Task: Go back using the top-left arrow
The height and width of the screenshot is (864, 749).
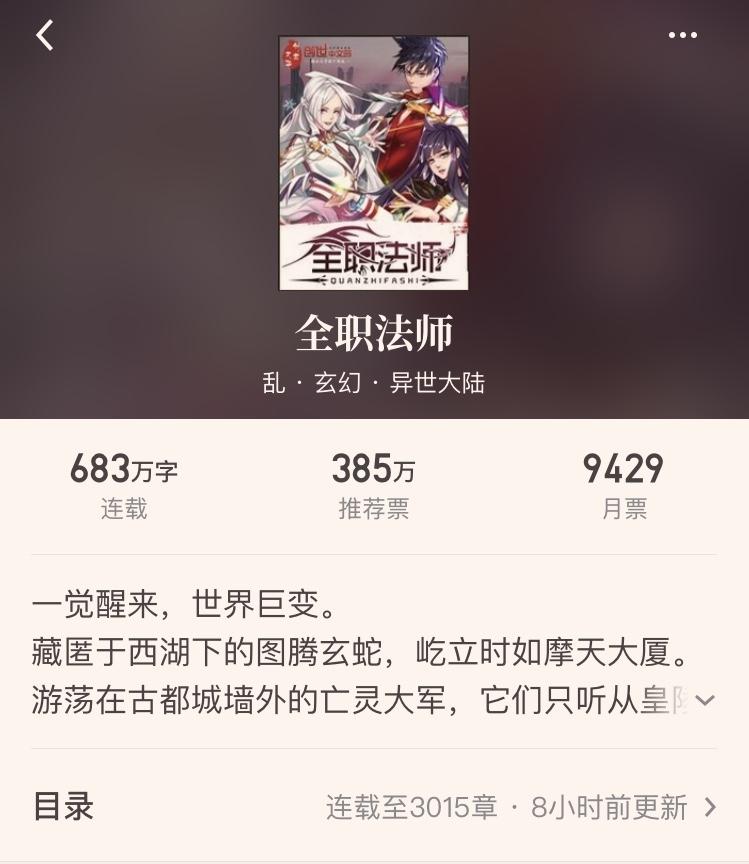Action: point(44,35)
